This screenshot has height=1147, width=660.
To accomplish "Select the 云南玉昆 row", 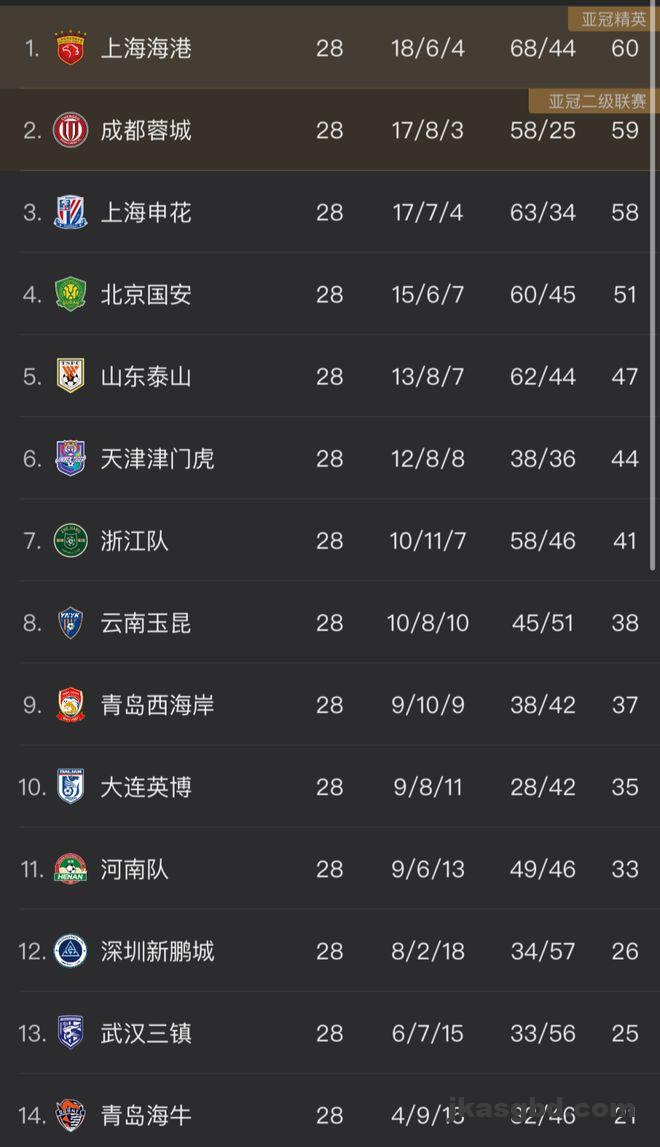I will pos(146,622).
